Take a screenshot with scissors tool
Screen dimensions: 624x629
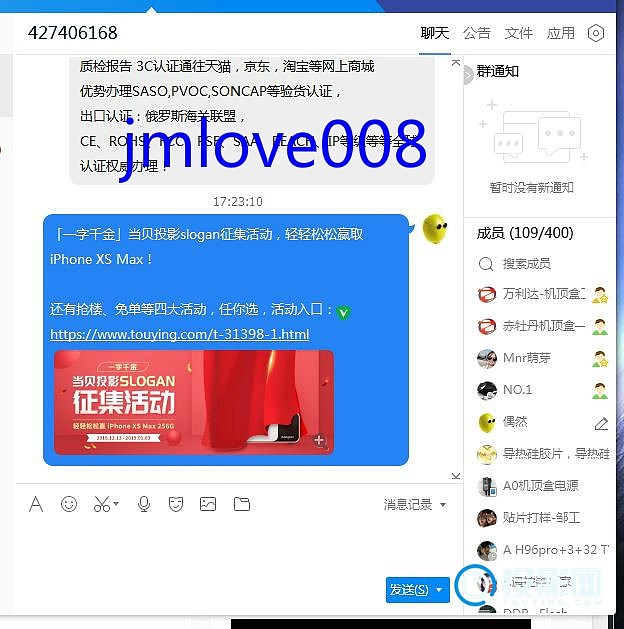tap(102, 504)
